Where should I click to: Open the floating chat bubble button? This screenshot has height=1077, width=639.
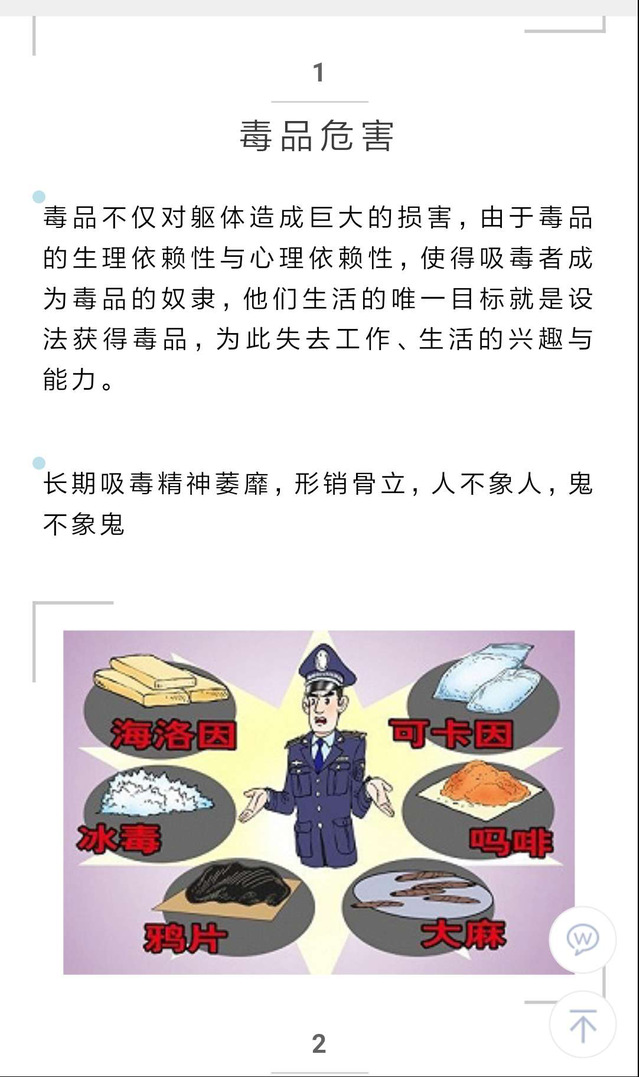point(582,940)
